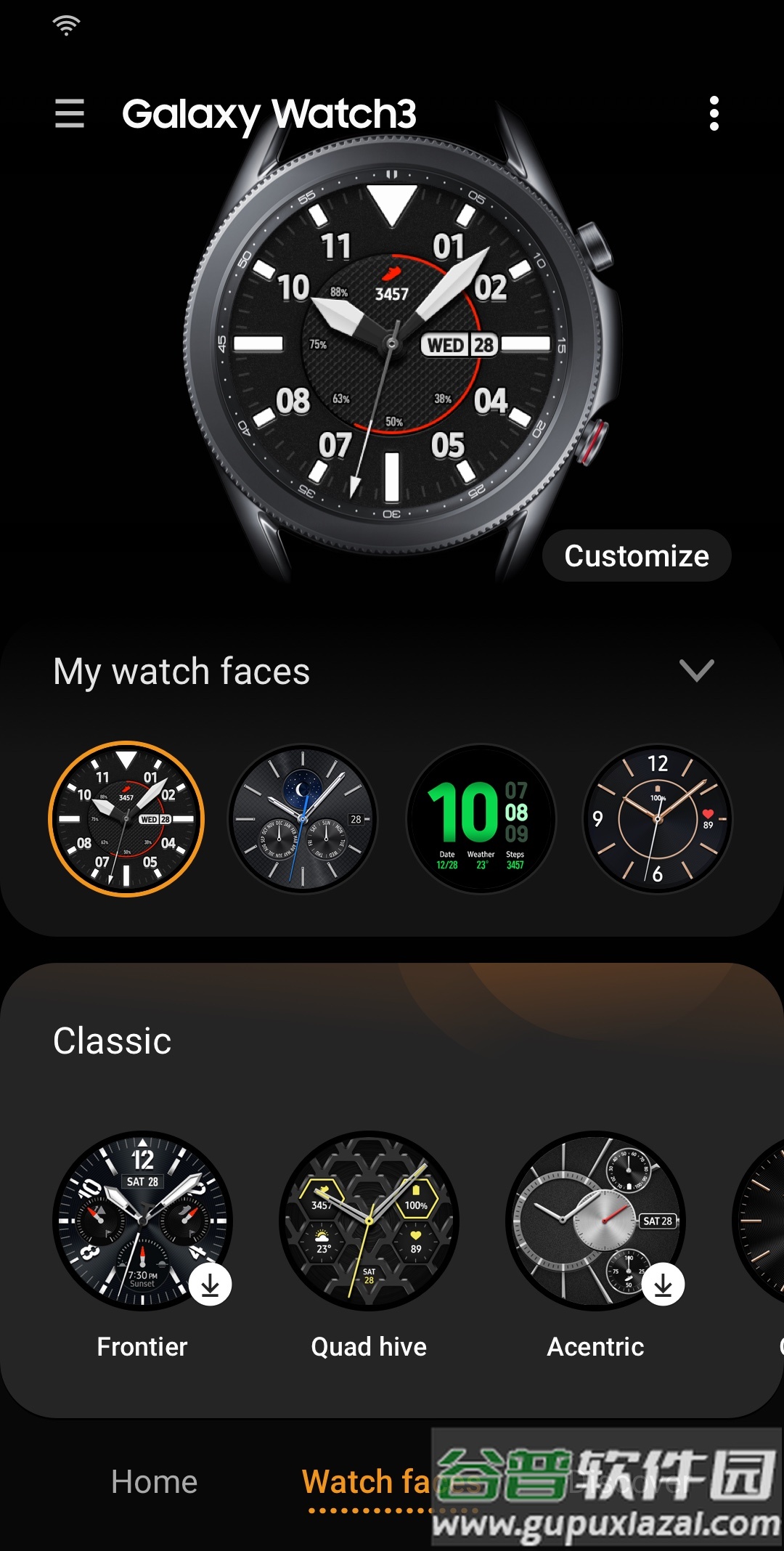784x1551 pixels.
Task: Open the navigation drawer menu
Action: tap(70, 114)
